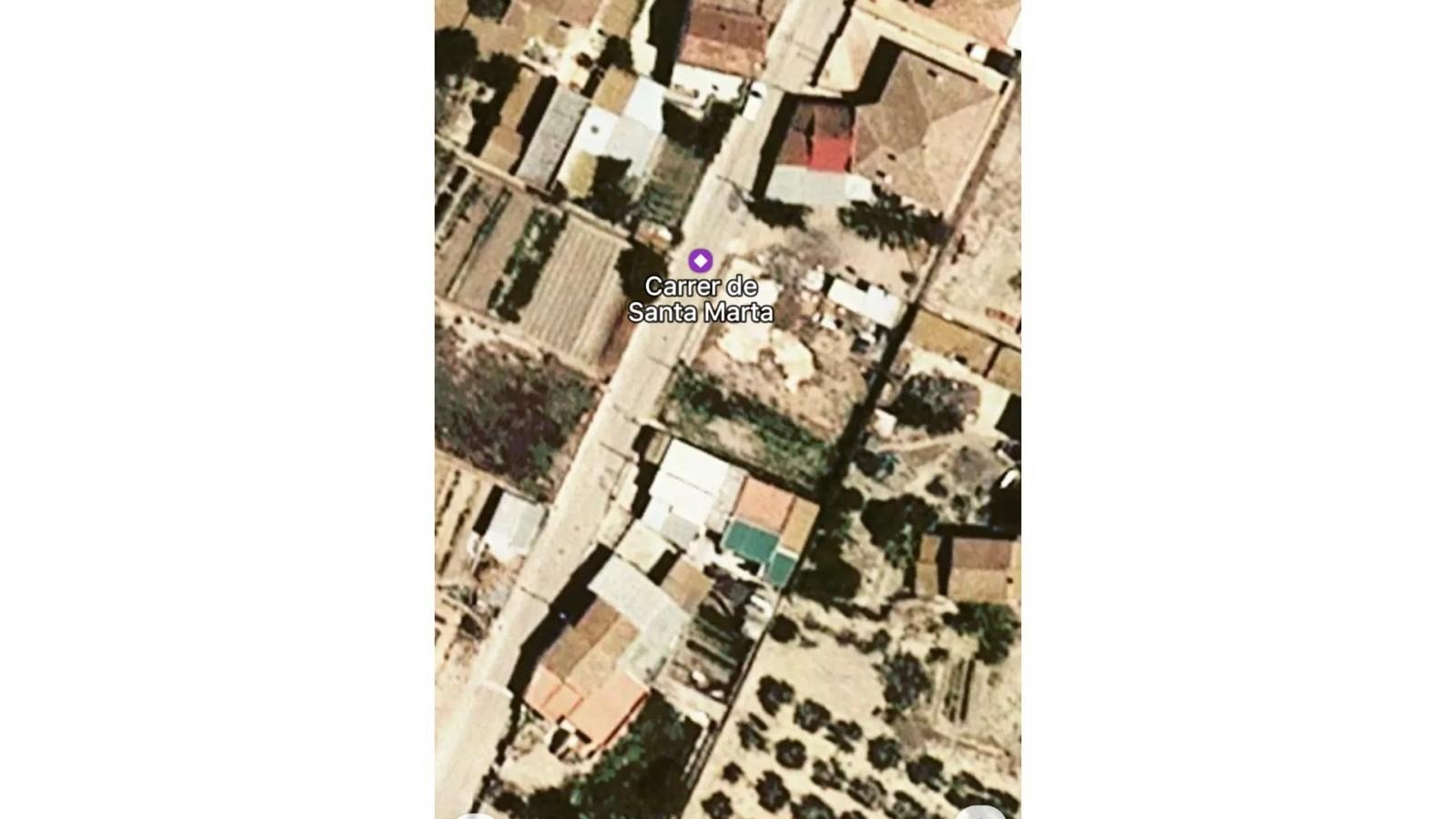Tap the Carrer de Santa Marta map marker
The image size is (1456, 819).
(700, 261)
